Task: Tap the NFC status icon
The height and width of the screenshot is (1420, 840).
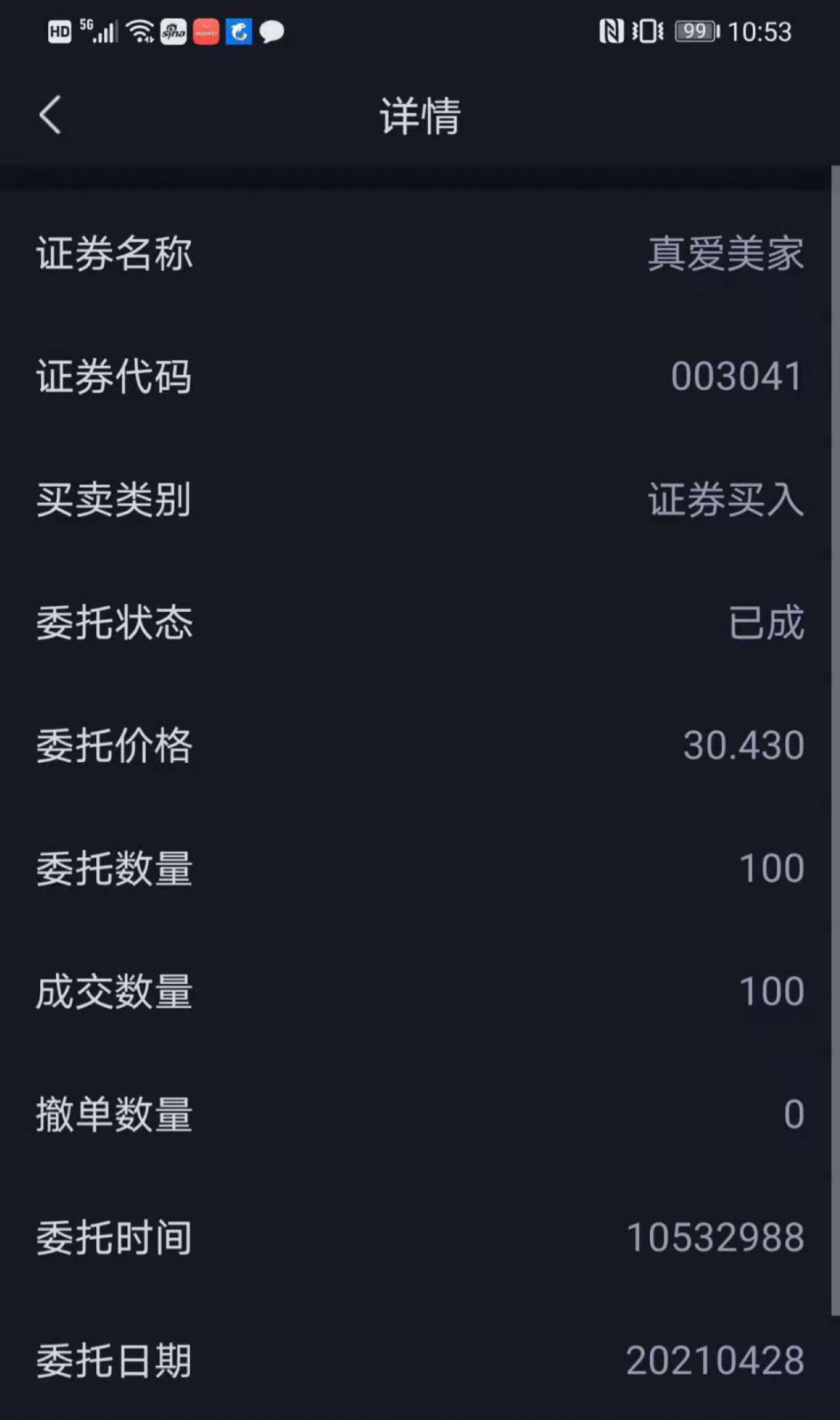Action: pos(612,31)
